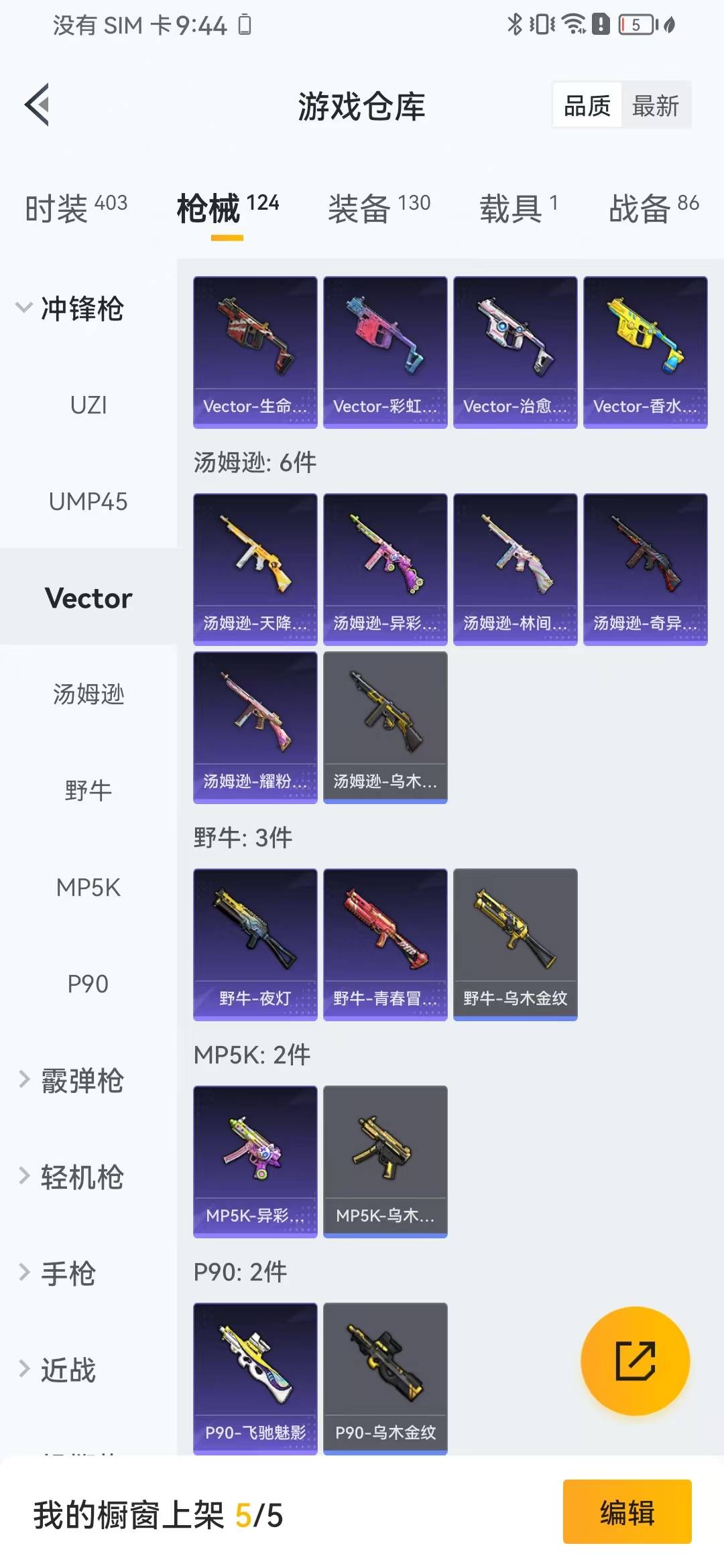Open the 载具 tab
The image size is (724, 1568).
tap(518, 208)
